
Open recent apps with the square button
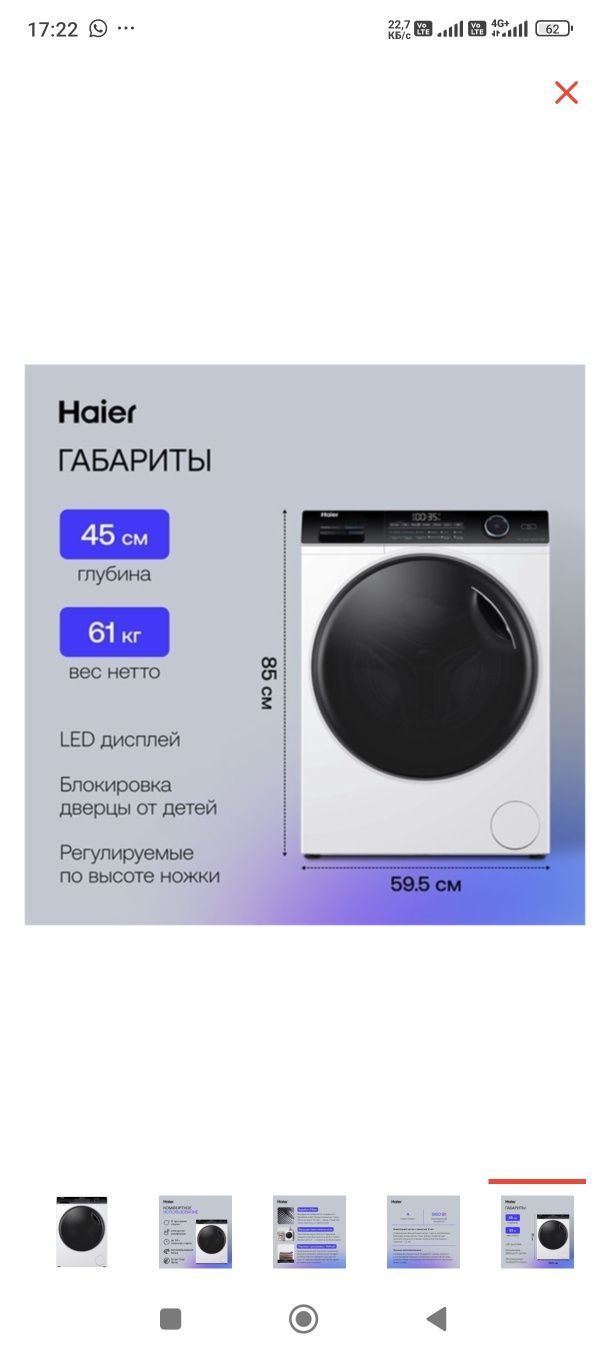171,1319
